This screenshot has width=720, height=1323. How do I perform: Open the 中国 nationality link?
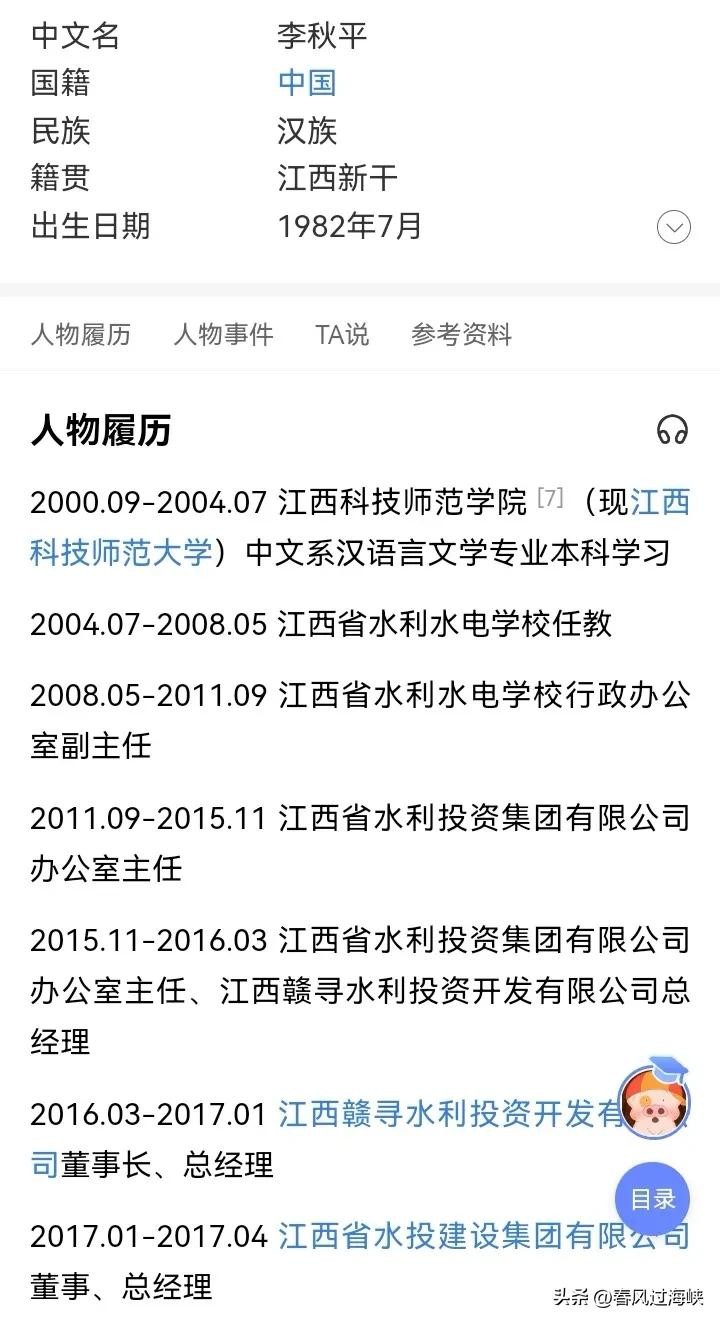click(x=306, y=83)
